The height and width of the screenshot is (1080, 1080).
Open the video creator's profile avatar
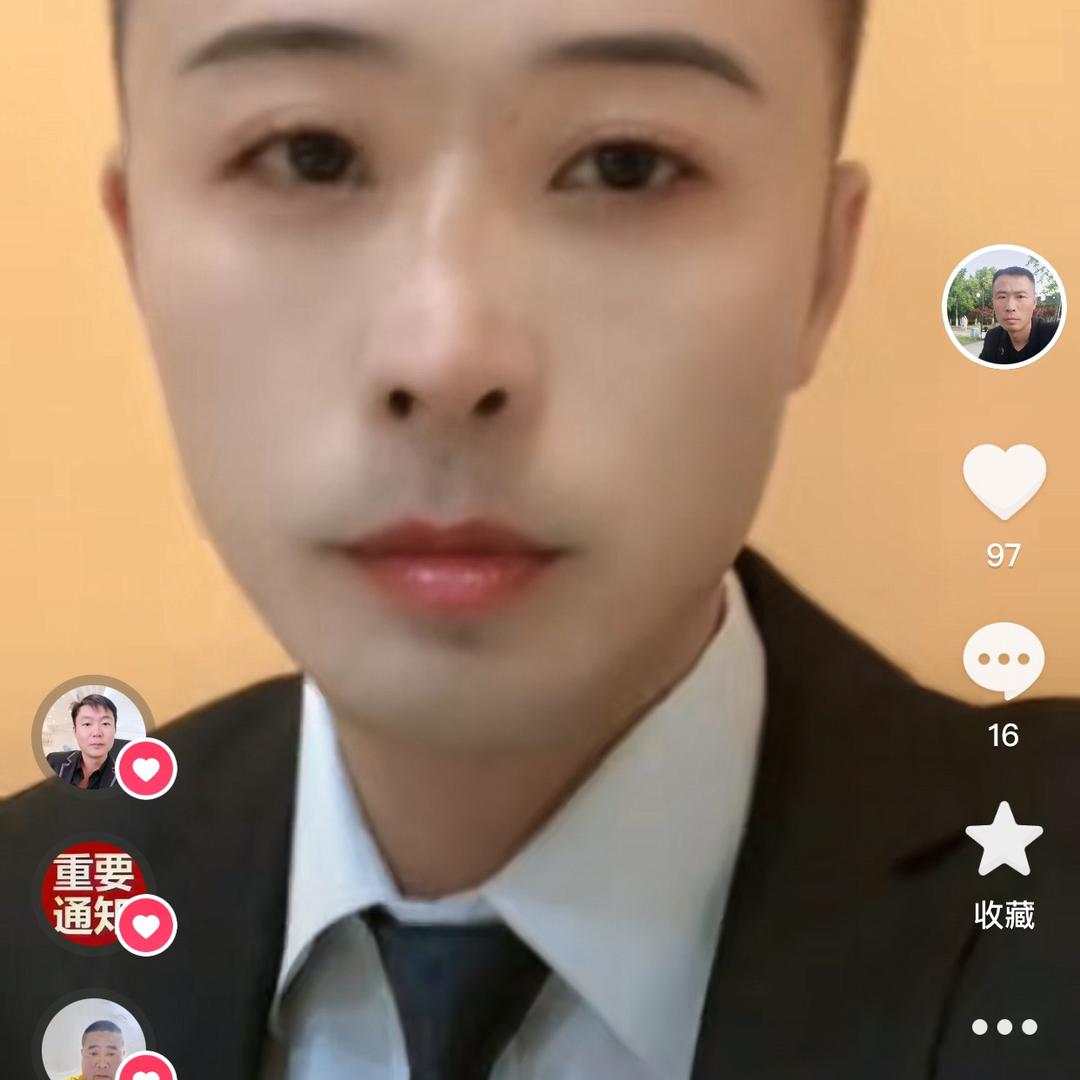(1004, 307)
